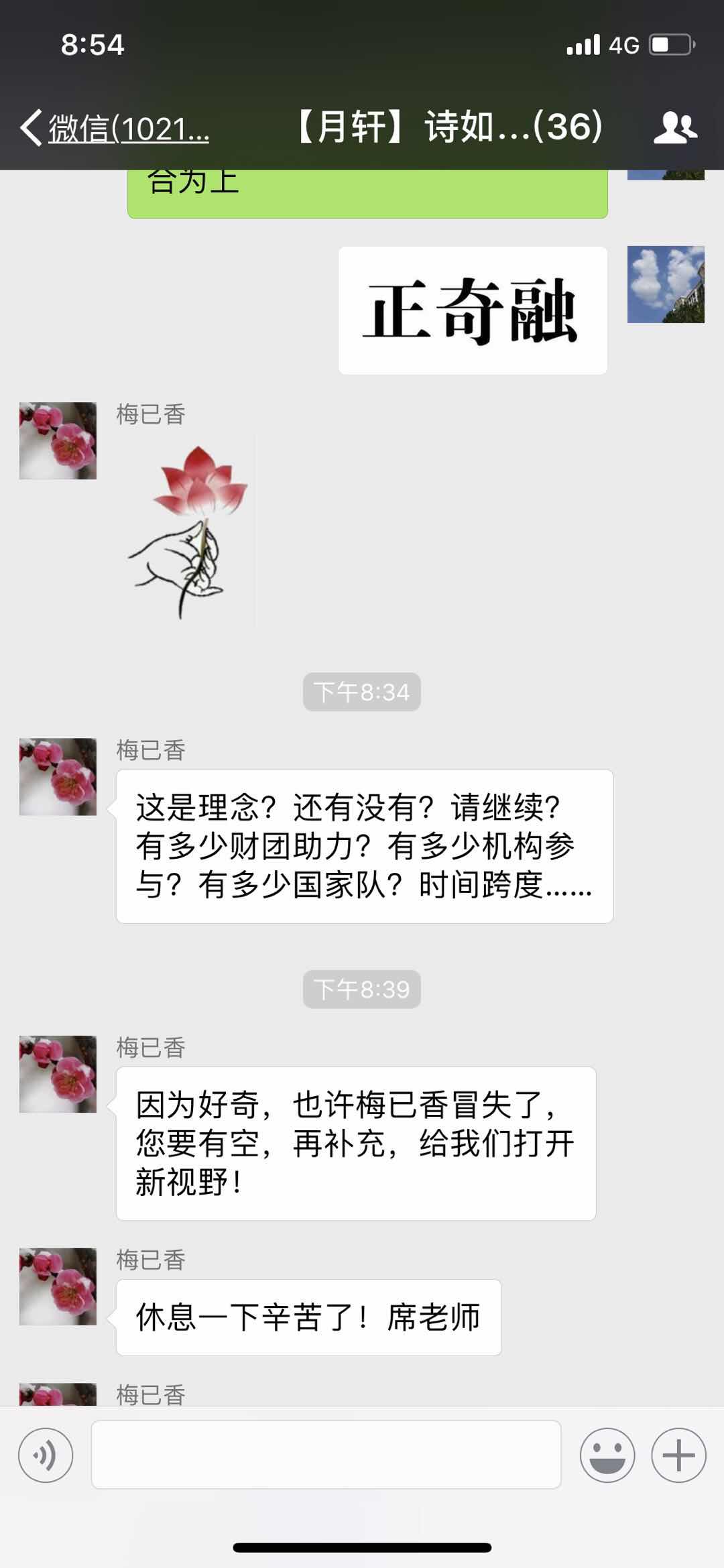
Task: Open the 正奇融 image message
Action: click(473, 310)
